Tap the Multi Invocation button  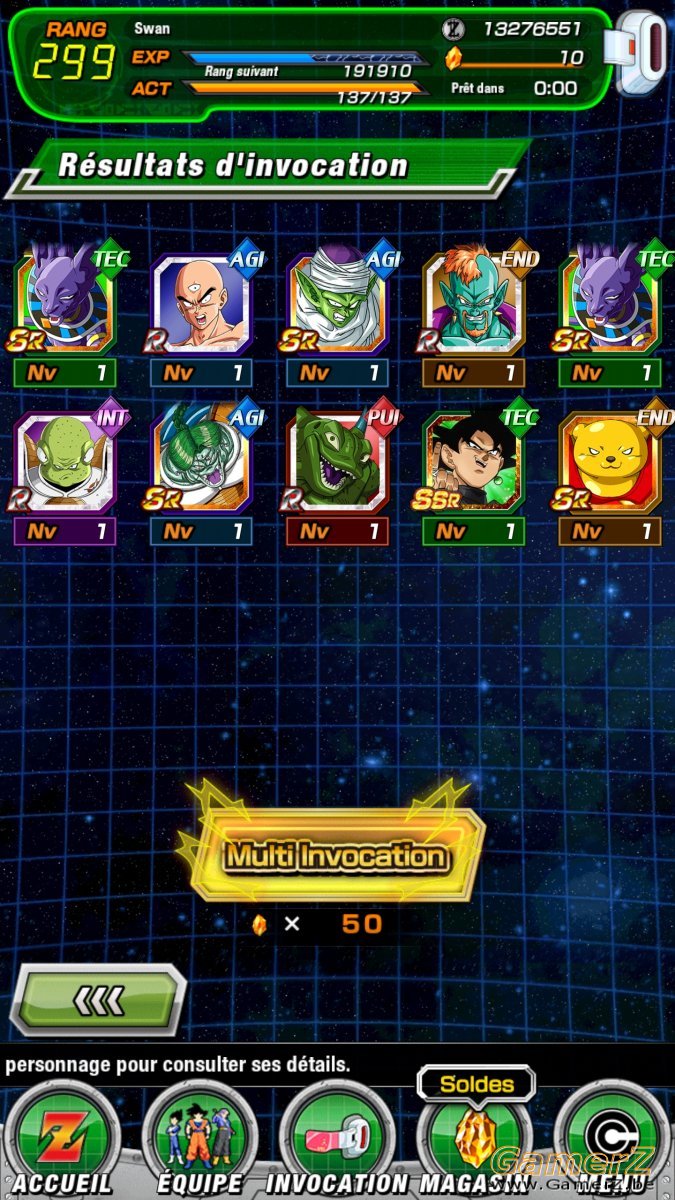point(335,857)
